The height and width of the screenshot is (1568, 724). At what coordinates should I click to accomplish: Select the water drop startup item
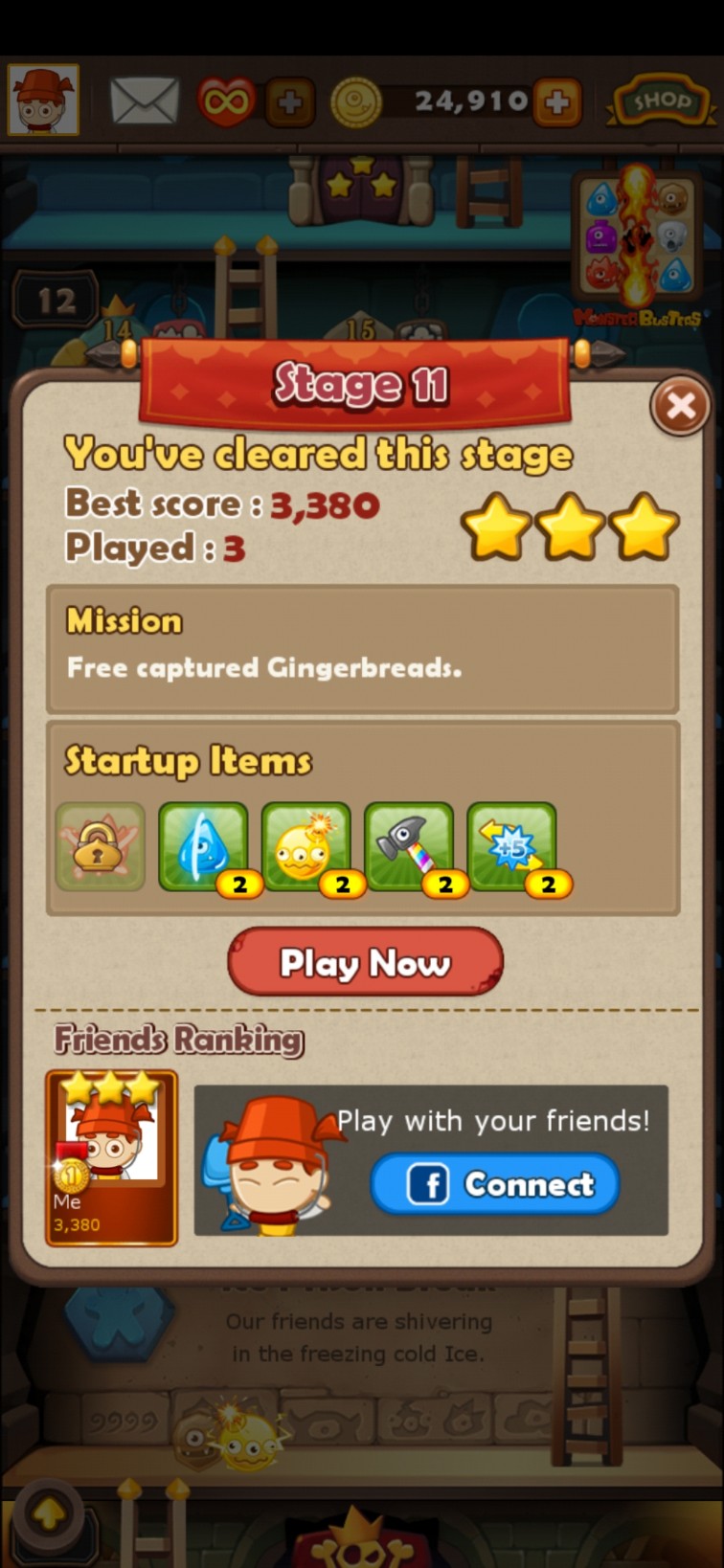coord(203,847)
